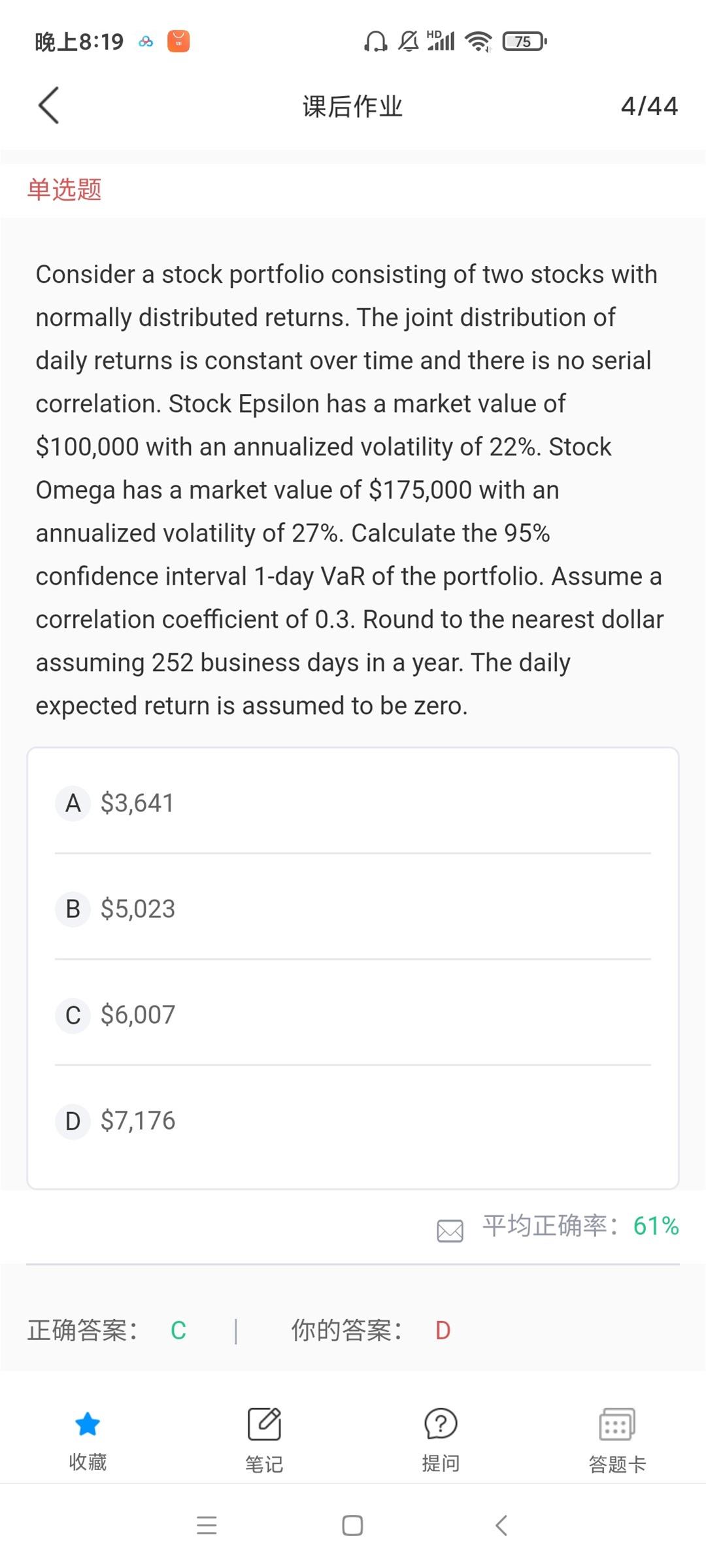This screenshot has width=706, height=1568.
Task: Tap the envelope icon beside the accuracy rate
Action: point(450,1230)
